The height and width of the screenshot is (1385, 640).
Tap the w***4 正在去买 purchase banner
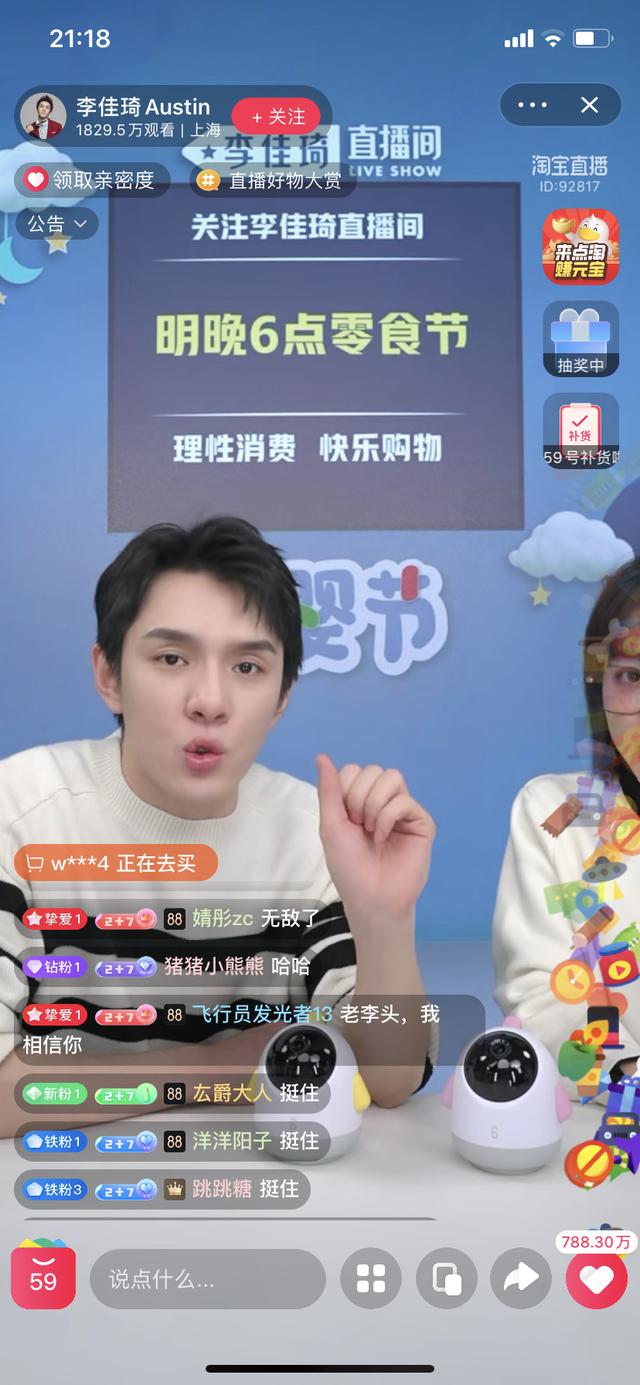point(115,863)
